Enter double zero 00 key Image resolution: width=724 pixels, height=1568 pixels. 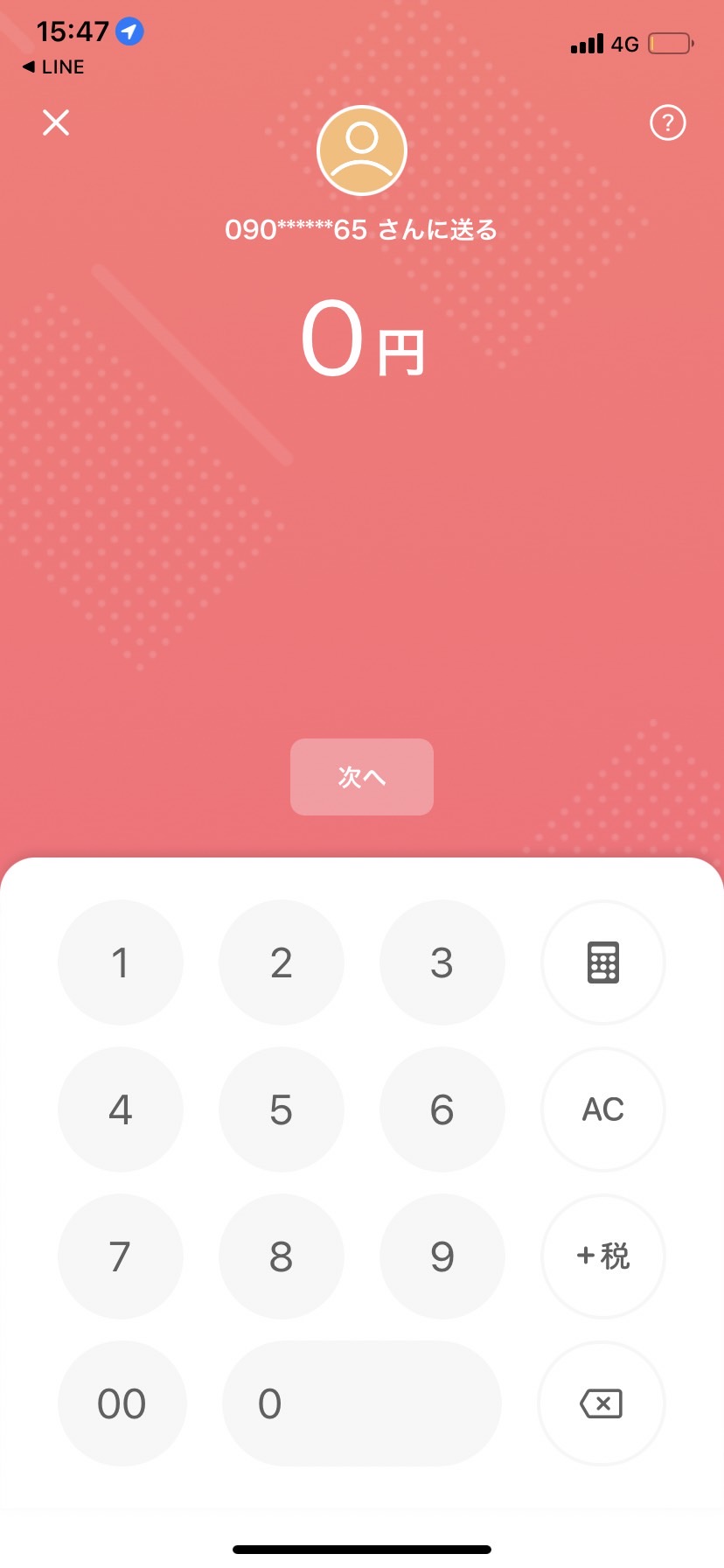click(x=122, y=1403)
